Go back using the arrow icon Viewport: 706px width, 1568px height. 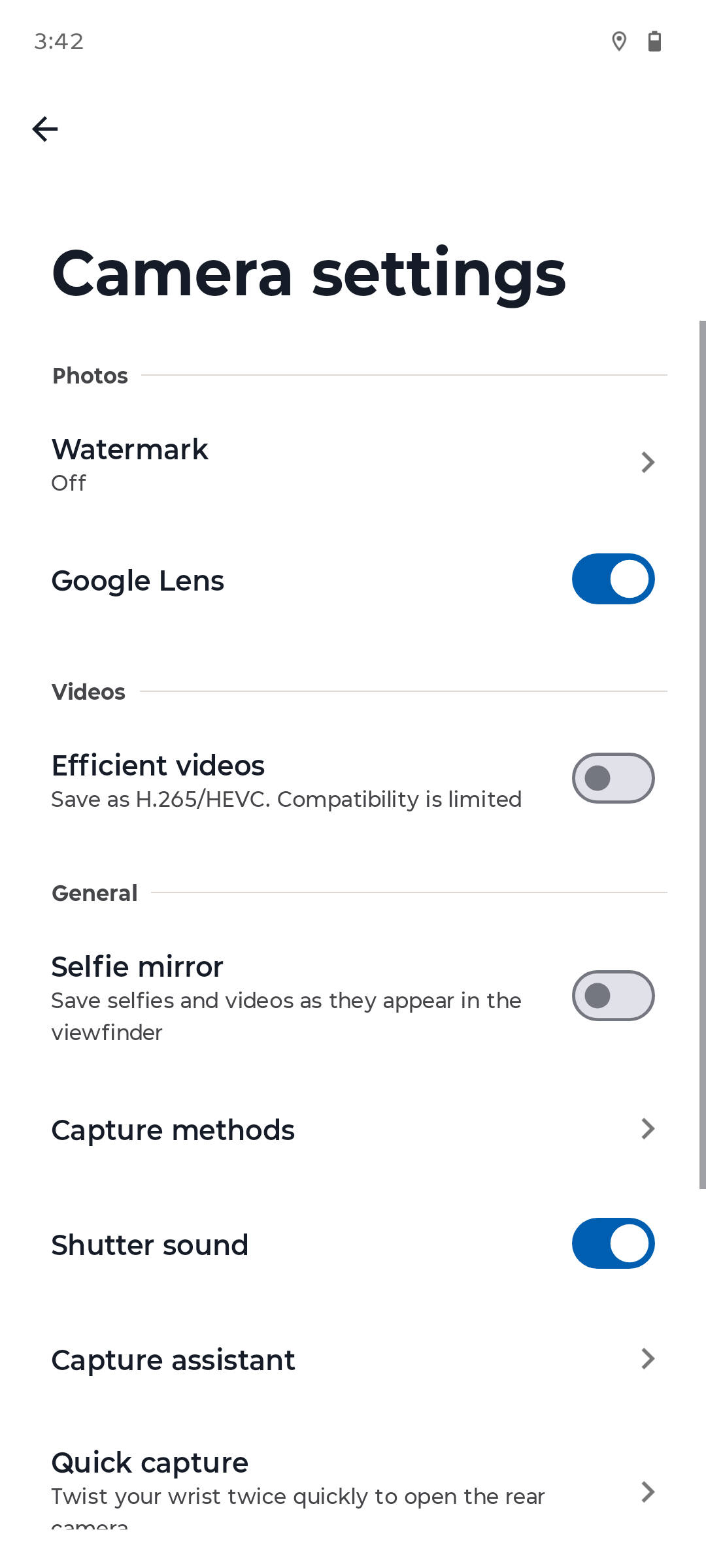point(45,129)
